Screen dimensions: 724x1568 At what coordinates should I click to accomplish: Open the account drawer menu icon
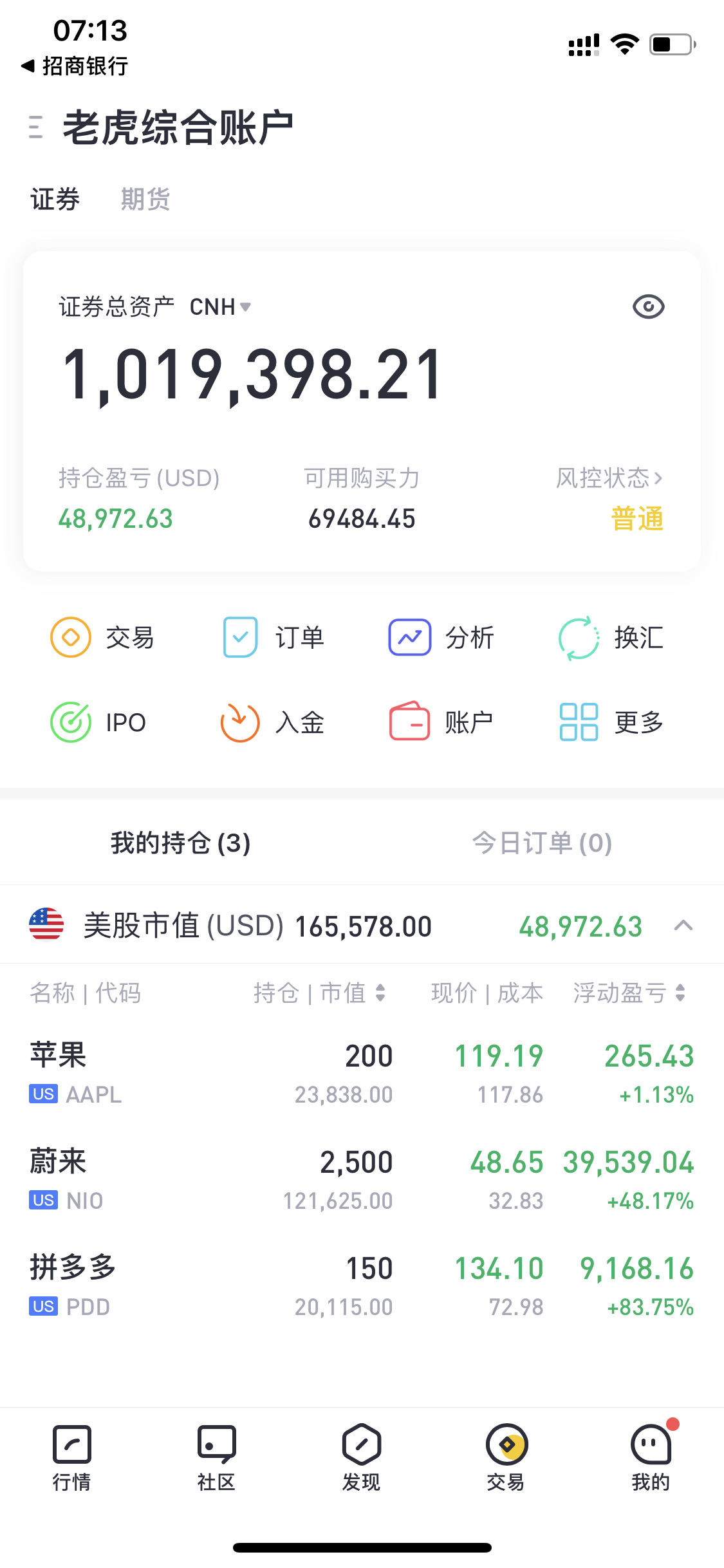click(x=36, y=127)
